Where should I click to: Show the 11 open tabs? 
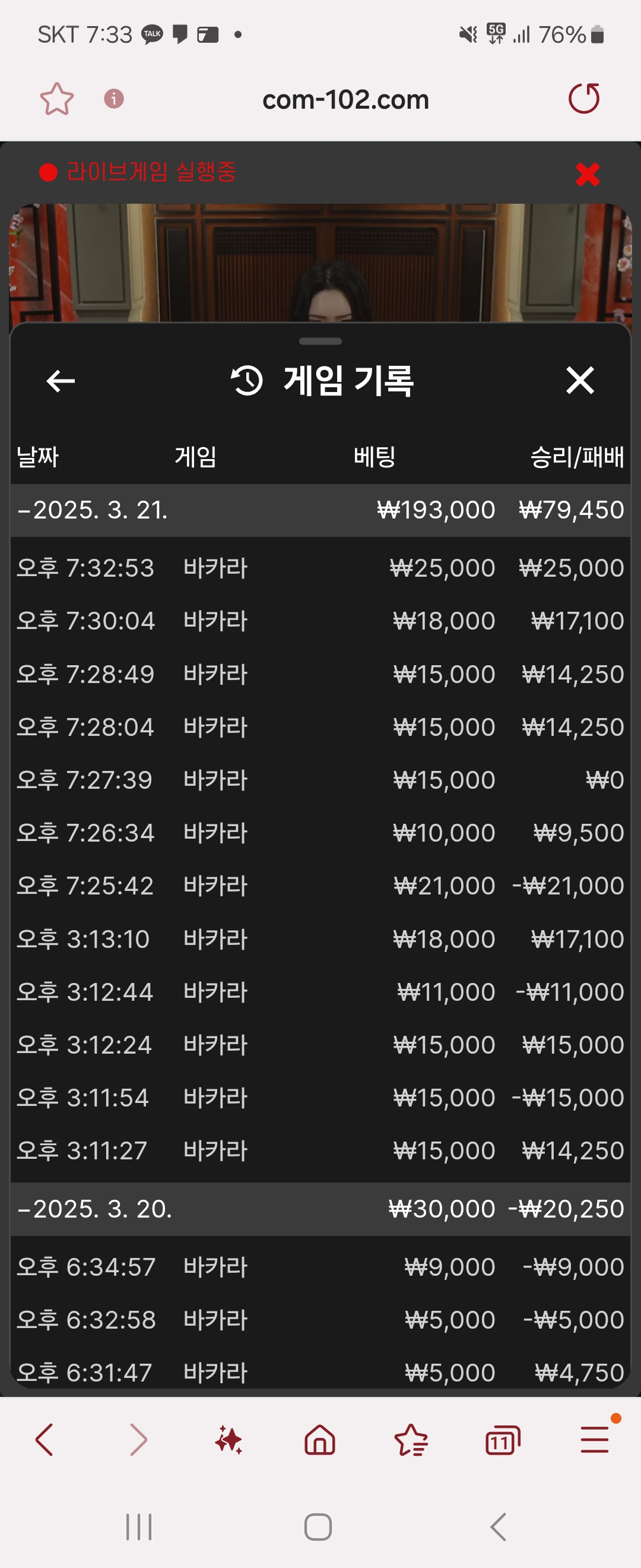pos(502,1440)
